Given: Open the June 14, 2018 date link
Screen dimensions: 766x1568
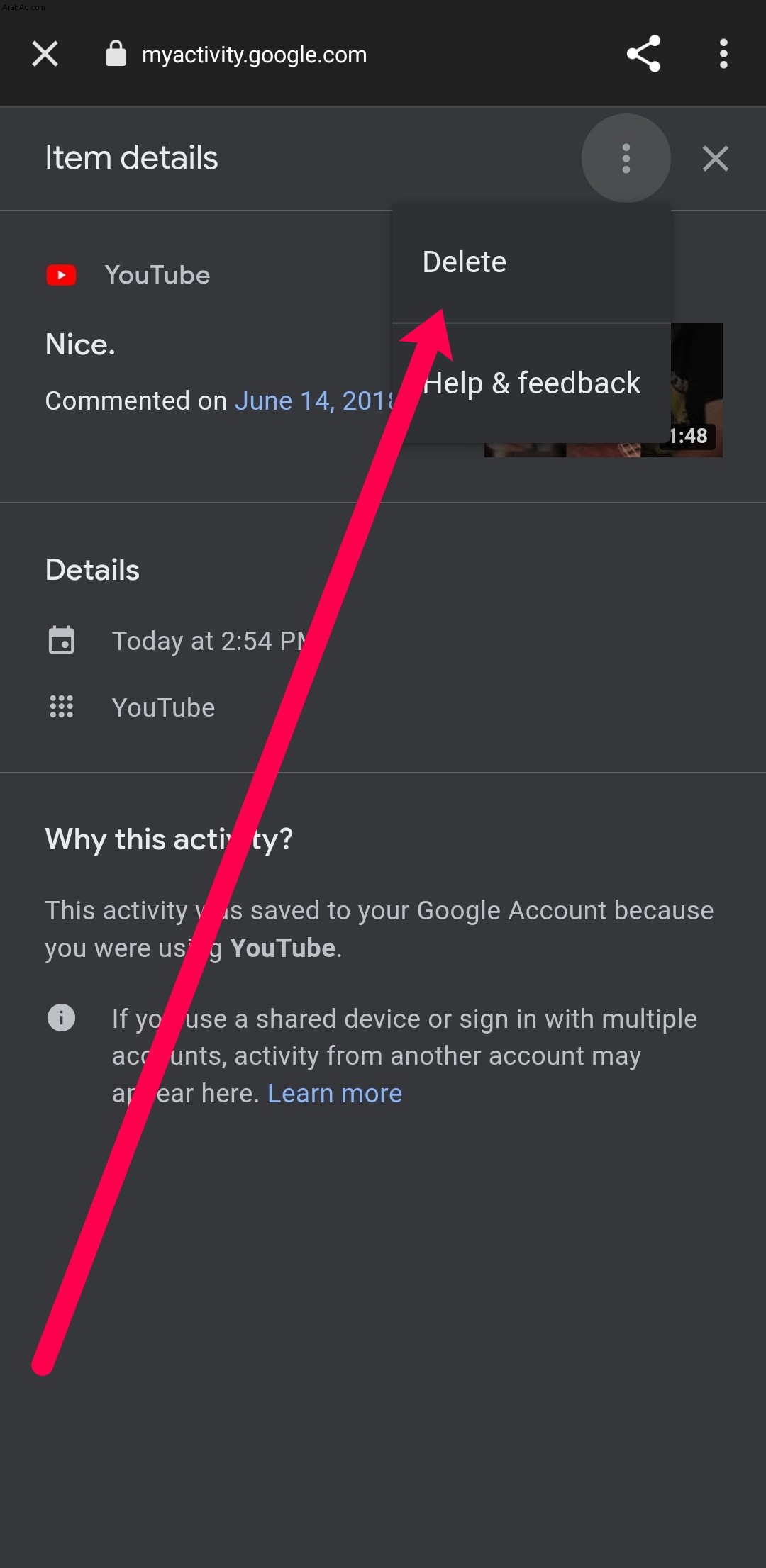Looking at the screenshot, I should 316,401.
